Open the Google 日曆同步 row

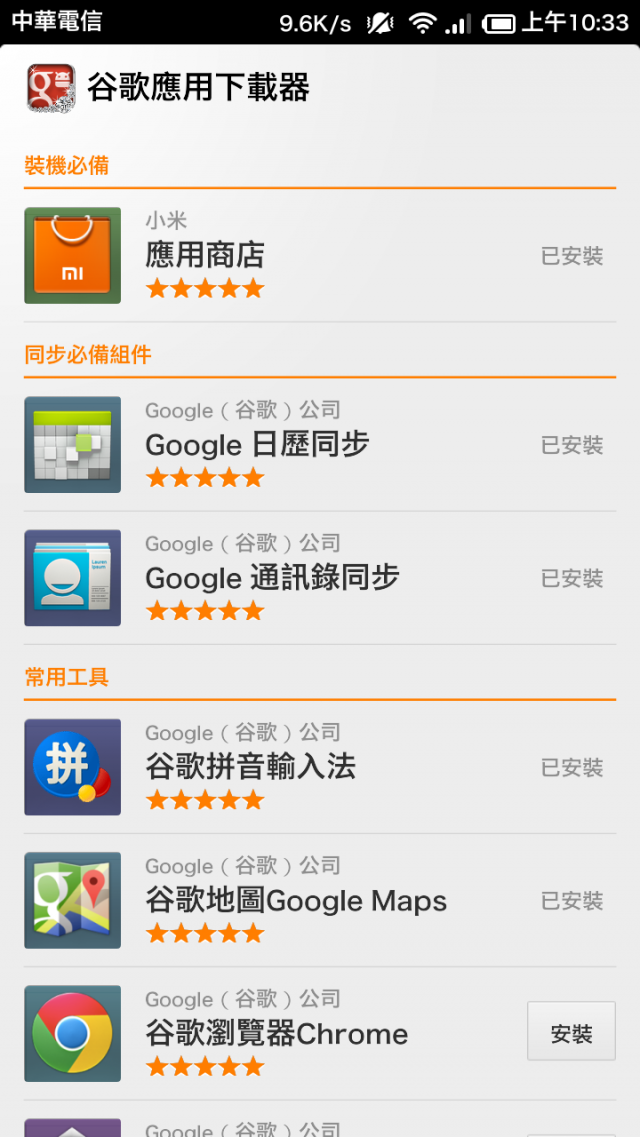coord(320,445)
